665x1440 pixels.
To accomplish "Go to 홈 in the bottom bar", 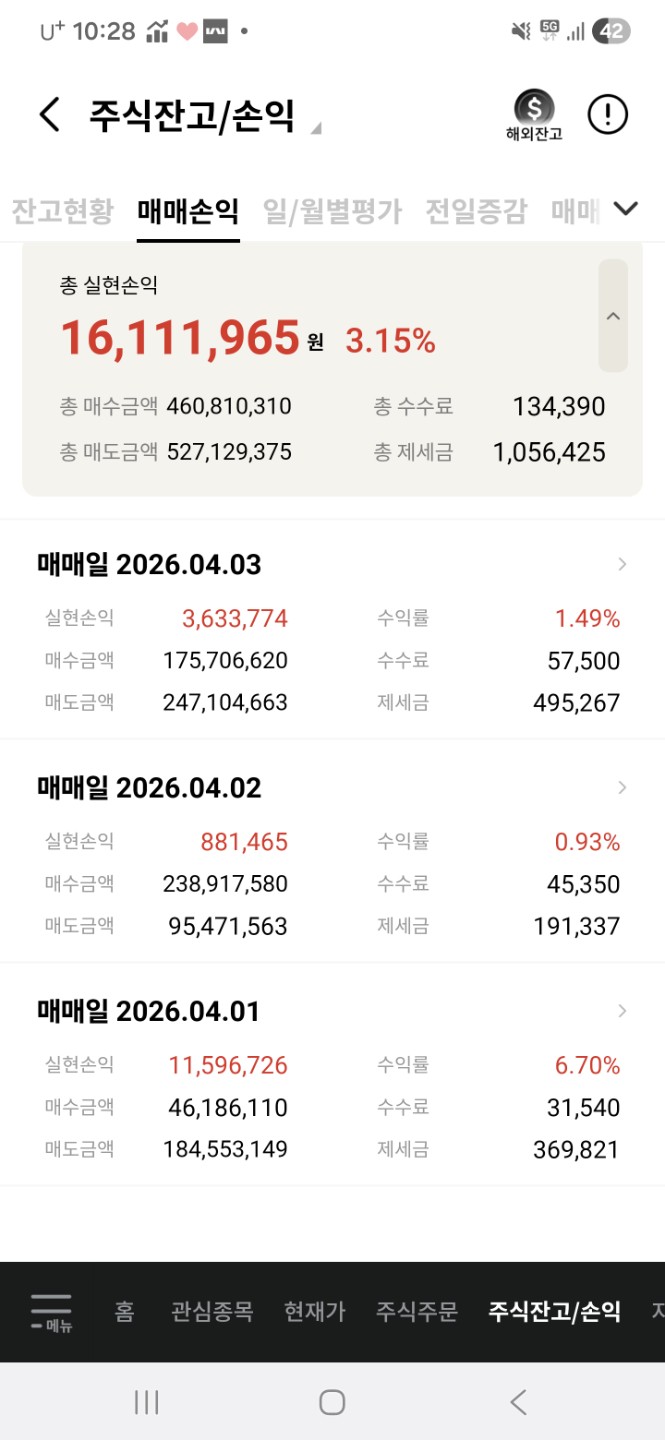I will click(124, 1312).
